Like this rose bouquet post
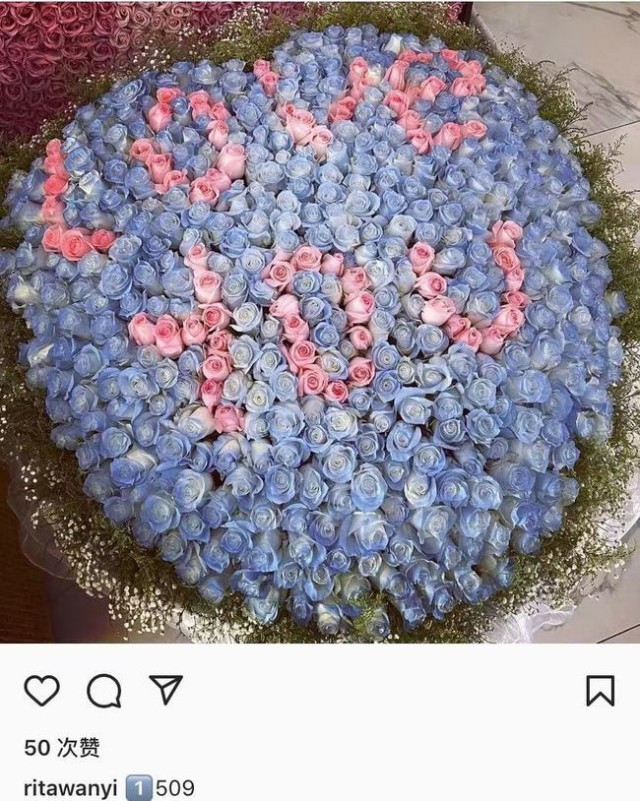640x801 pixels. coord(41,690)
